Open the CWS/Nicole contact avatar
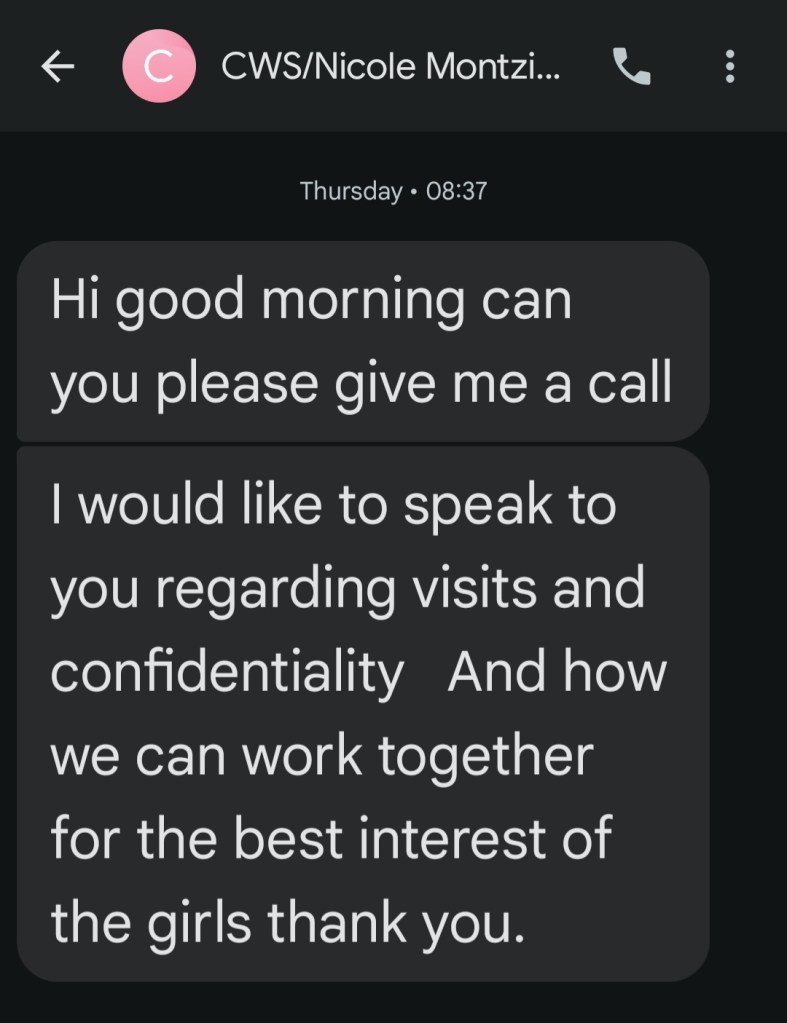The width and height of the screenshot is (787, 1023). coord(158,67)
